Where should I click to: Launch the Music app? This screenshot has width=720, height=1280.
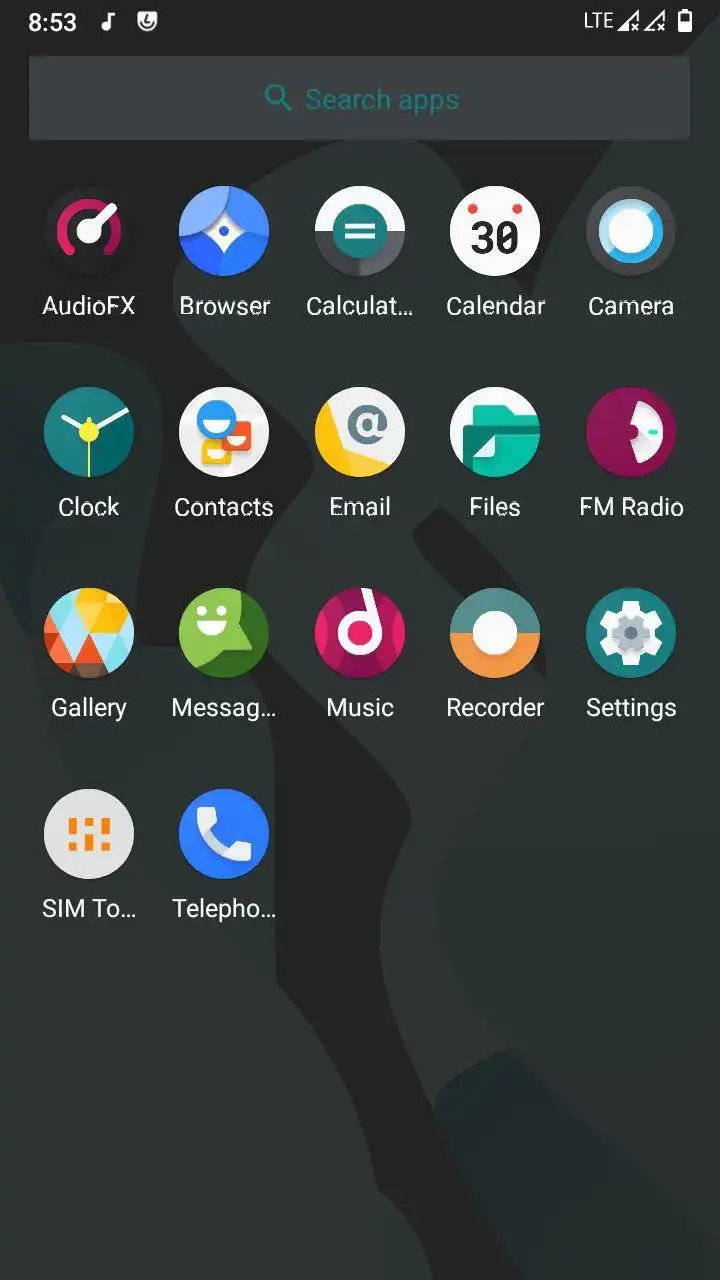tap(360, 633)
